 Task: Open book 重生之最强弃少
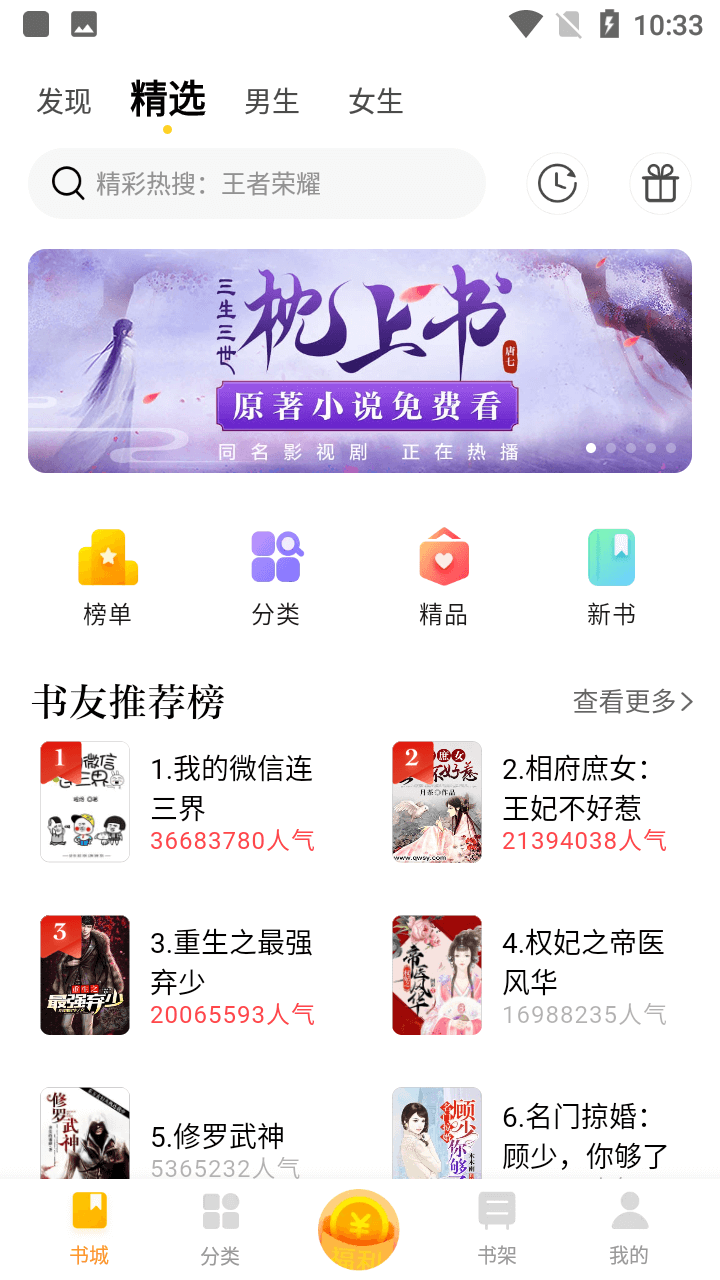[180, 975]
